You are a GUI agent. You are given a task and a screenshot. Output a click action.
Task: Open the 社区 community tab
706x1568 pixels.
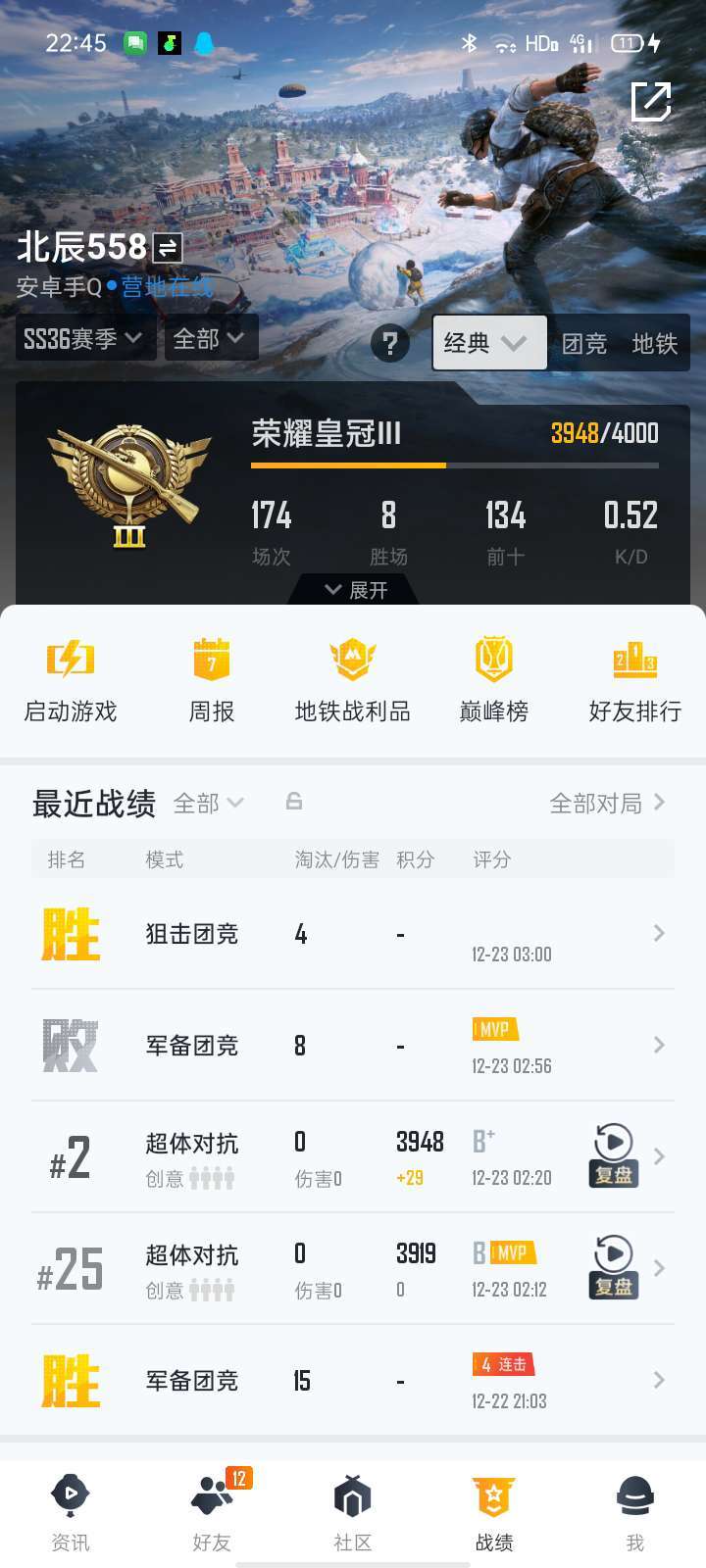pyautogui.click(x=353, y=1514)
